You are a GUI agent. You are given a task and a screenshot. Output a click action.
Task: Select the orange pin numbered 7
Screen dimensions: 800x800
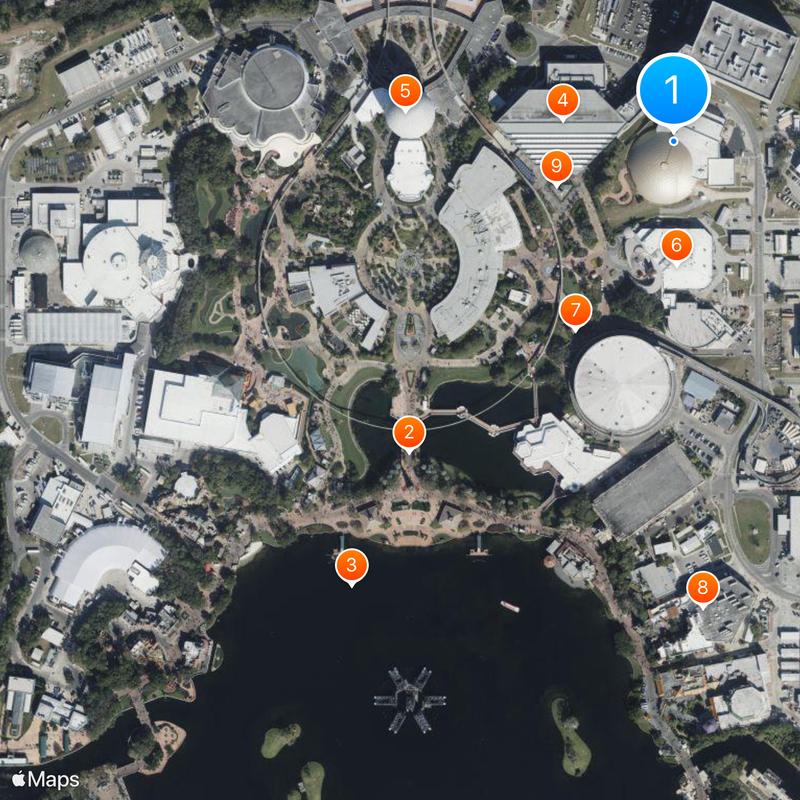tap(575, 310)
